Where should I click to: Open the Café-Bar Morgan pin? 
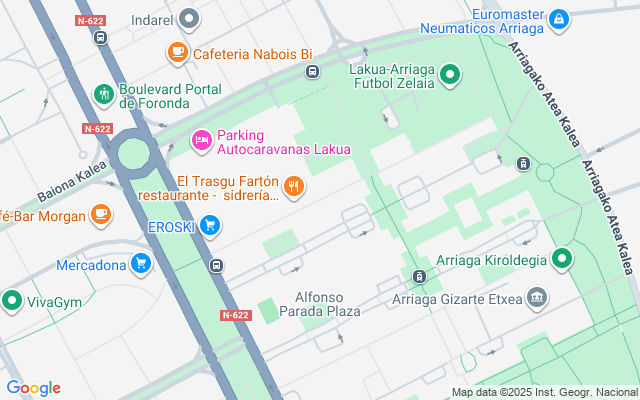coord(100,214)
